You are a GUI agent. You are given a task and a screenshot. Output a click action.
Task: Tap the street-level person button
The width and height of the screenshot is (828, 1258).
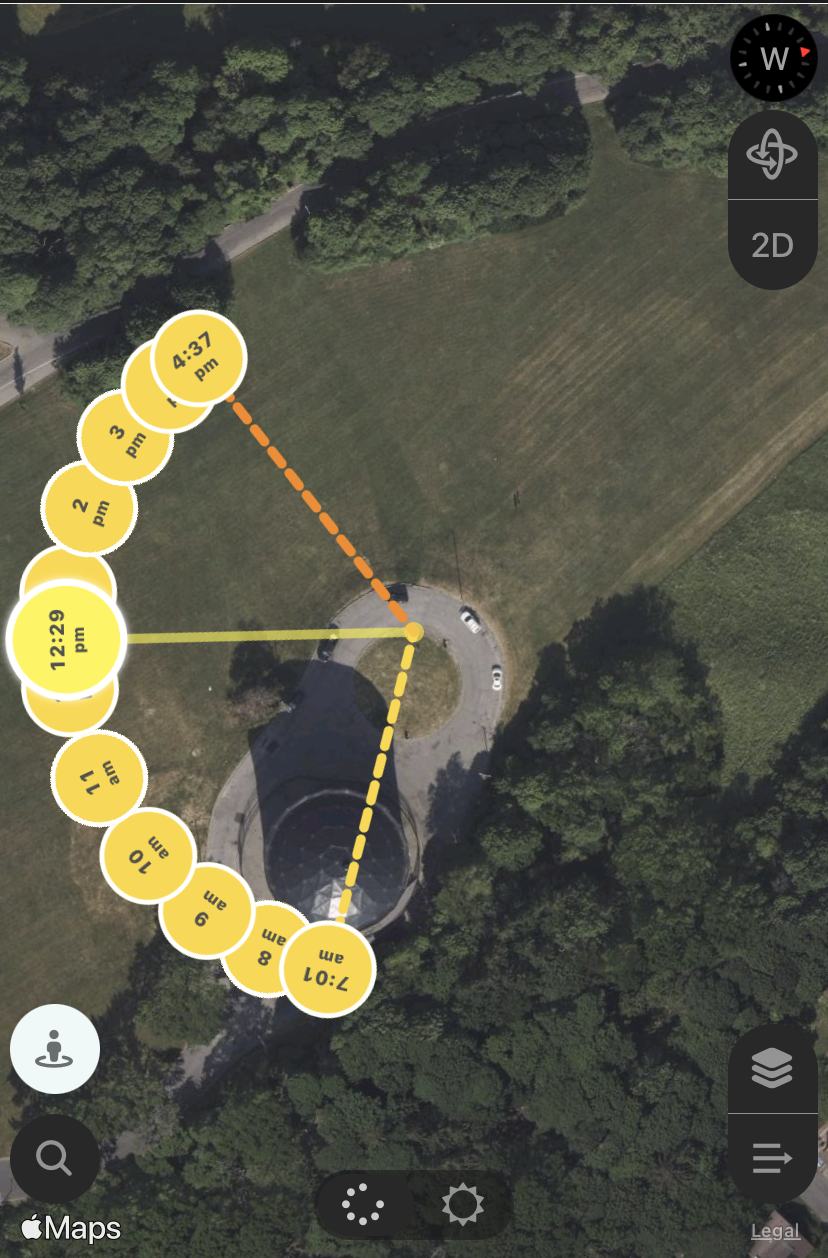[x=55, y=1049]
